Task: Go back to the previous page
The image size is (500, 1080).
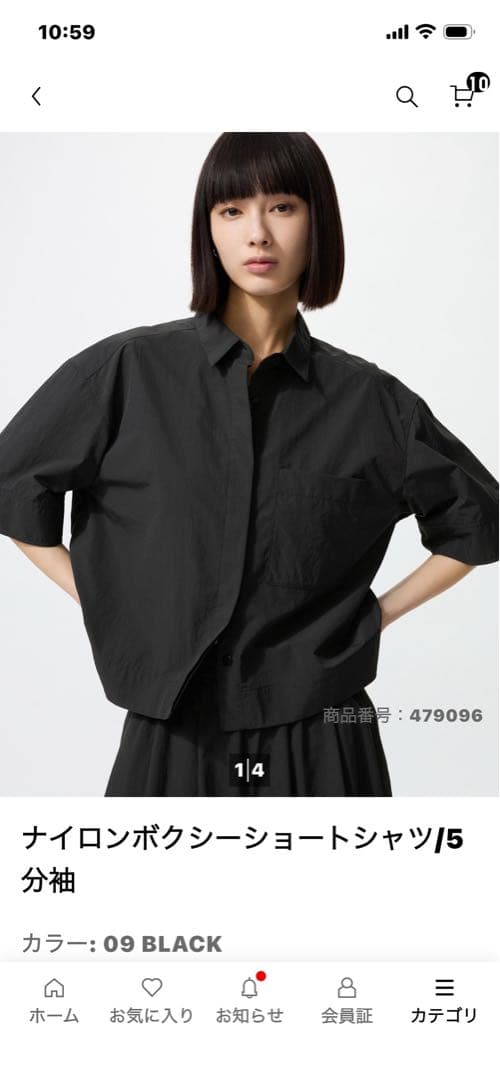Action: pos(37,96)
